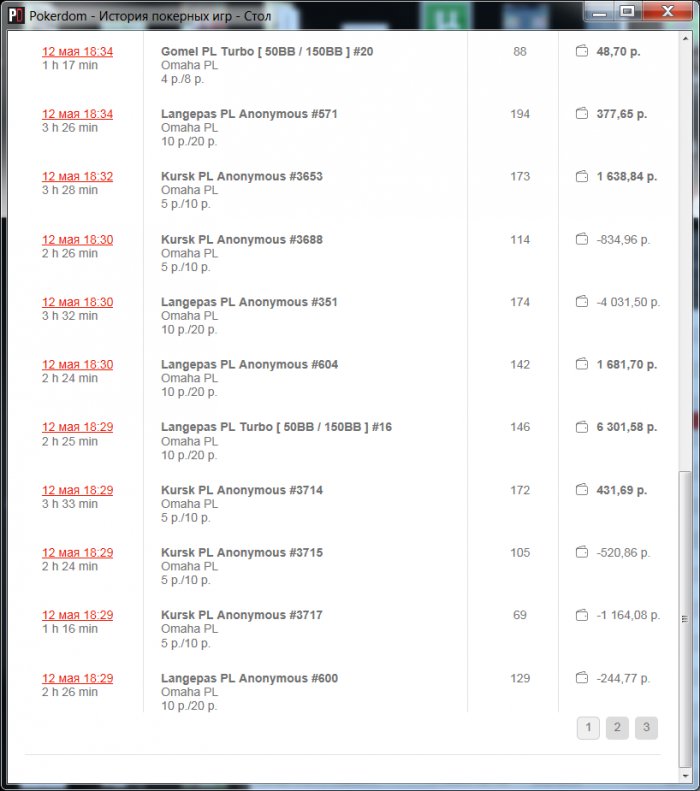
Task: Open the date link for Langepas PL Anonymous #604
Action: click(x=77, y=365)
